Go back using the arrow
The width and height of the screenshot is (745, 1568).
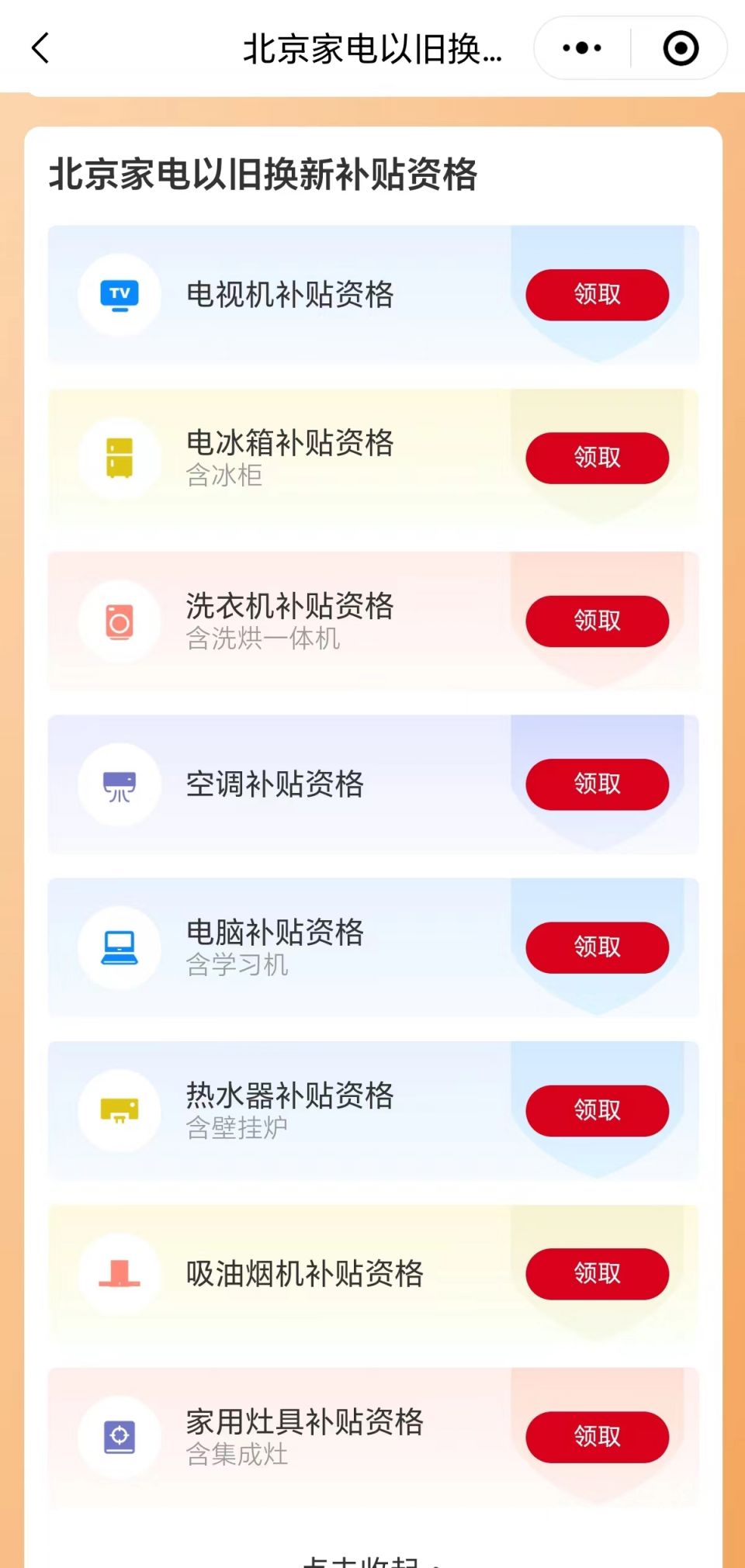(40, 48)
